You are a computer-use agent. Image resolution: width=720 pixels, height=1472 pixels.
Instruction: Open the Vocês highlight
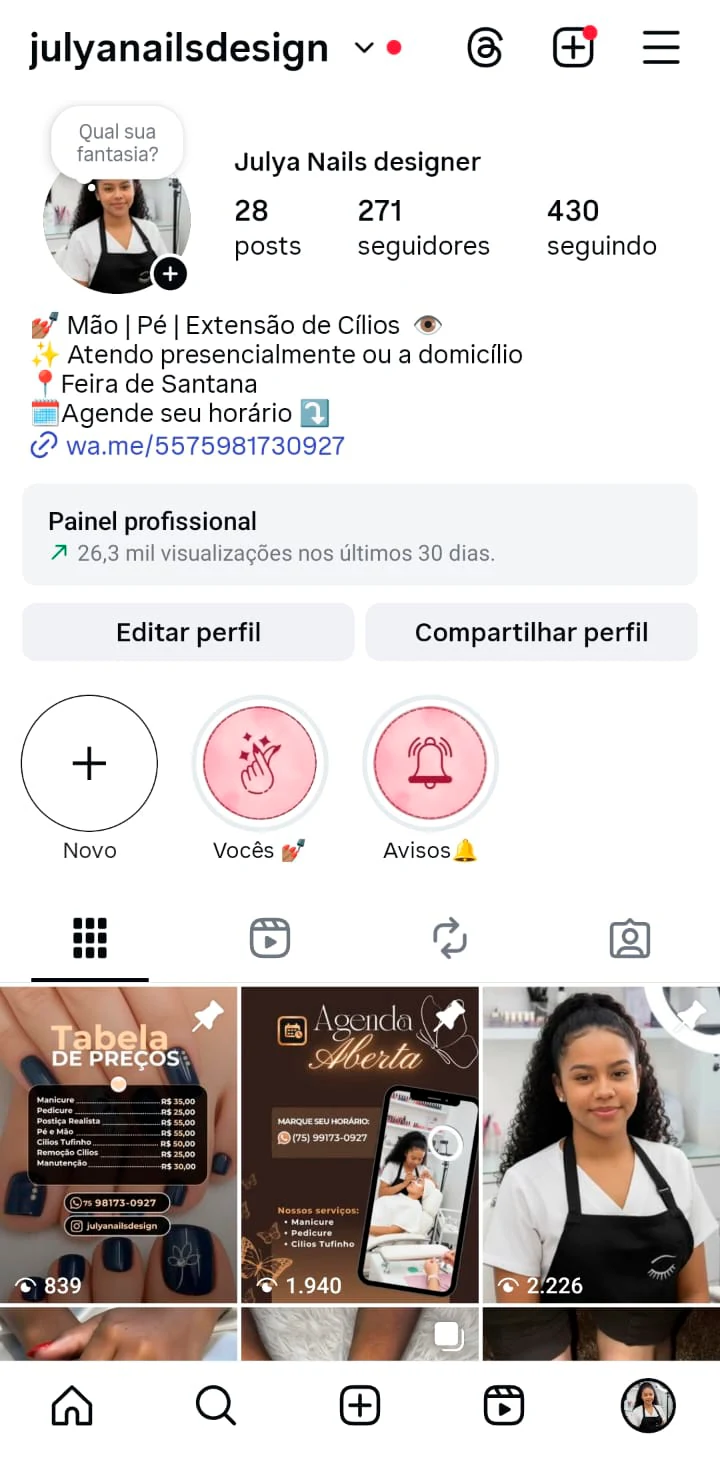[260, 764]
